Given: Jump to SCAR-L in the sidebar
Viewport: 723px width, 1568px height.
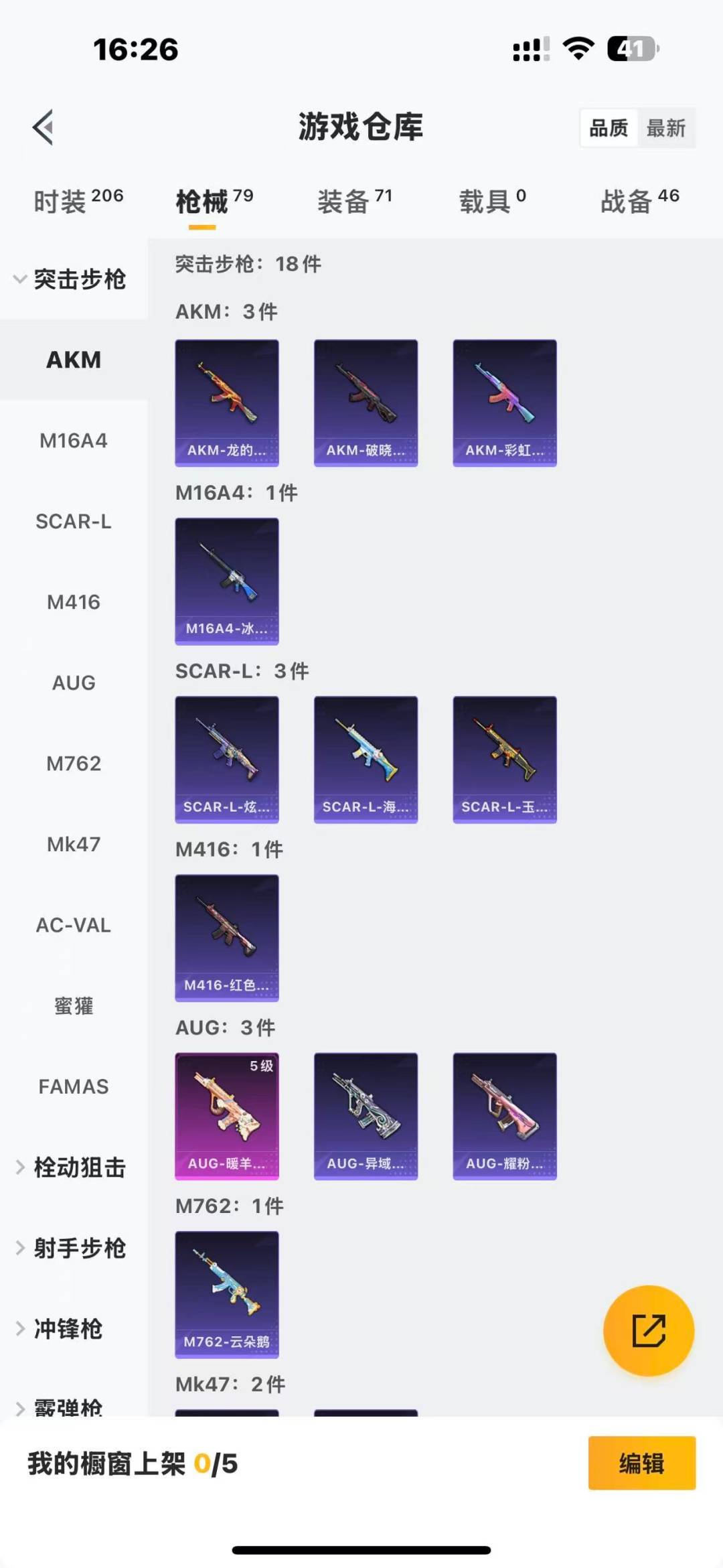Looking at the screenshot, I should tap(74, 521).
